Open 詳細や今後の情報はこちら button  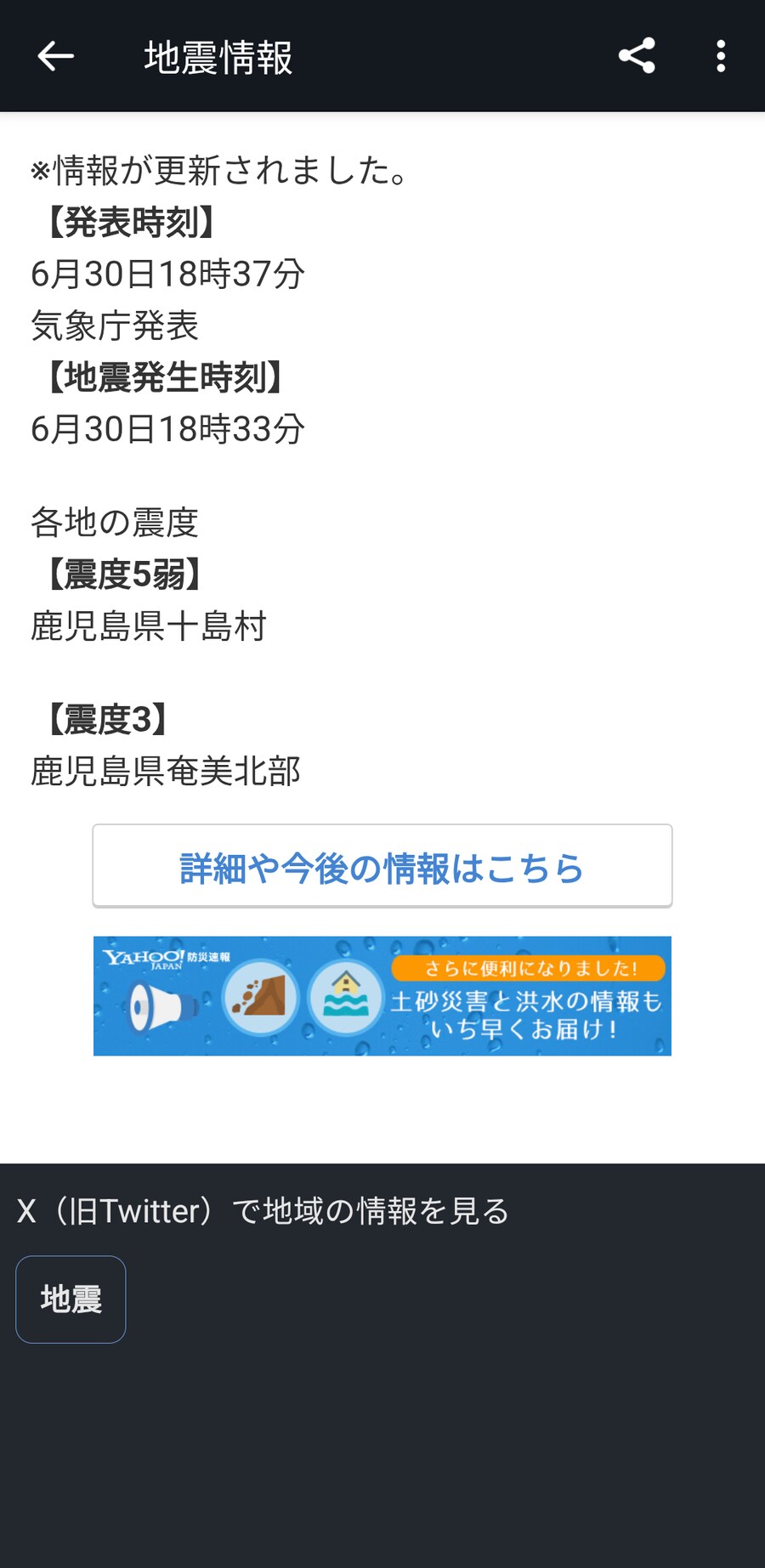382,866
